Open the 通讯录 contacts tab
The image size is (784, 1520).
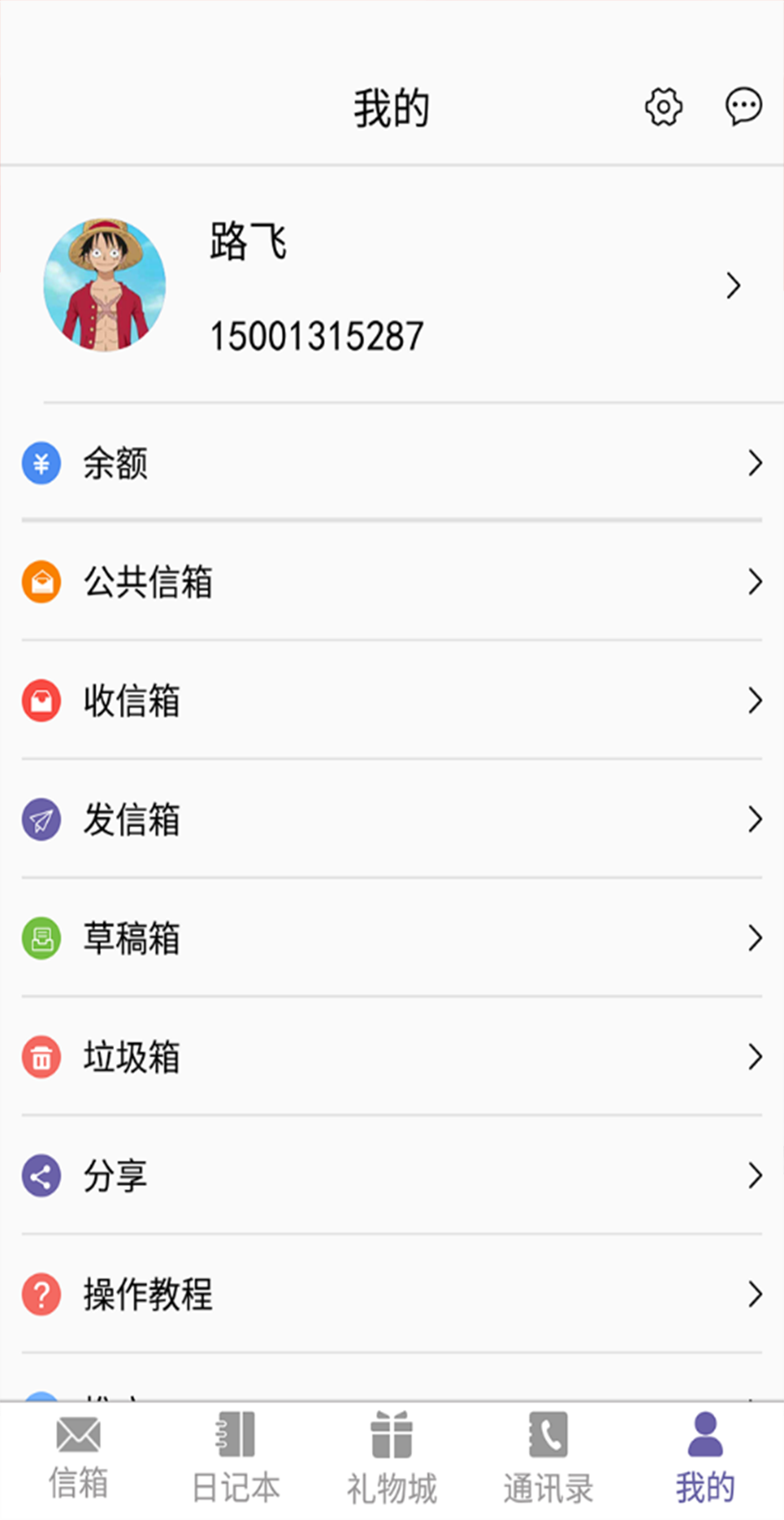(548, 1458)
